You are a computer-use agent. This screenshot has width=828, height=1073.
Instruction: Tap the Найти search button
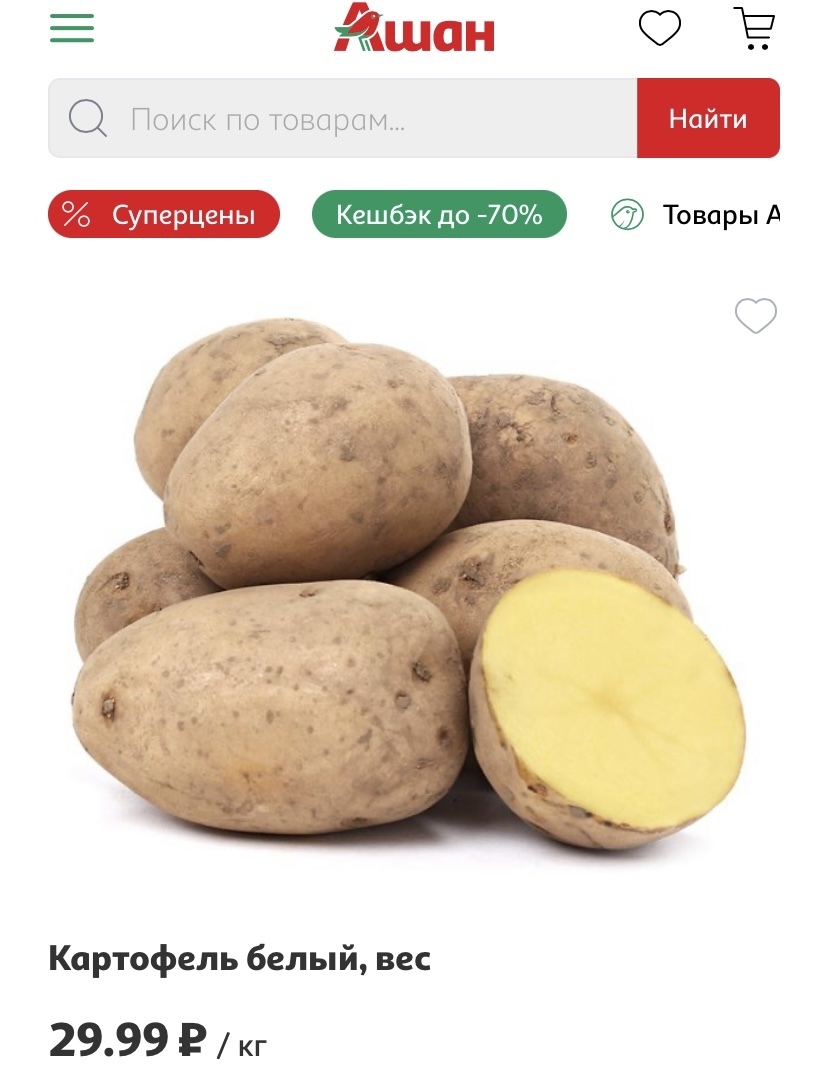pos(708,119)
